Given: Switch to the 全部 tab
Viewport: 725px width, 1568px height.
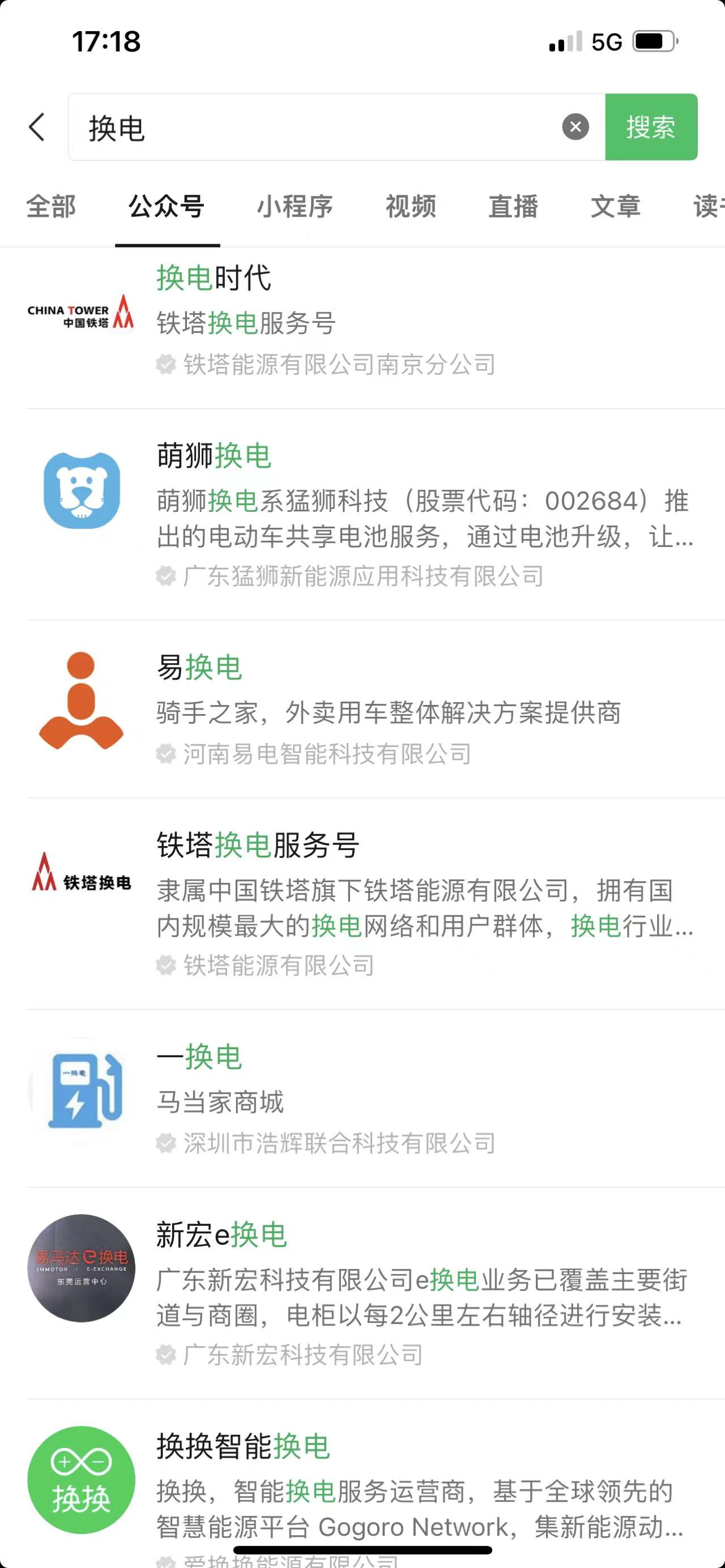Looking at the screenshot, I should click(51, 206).
